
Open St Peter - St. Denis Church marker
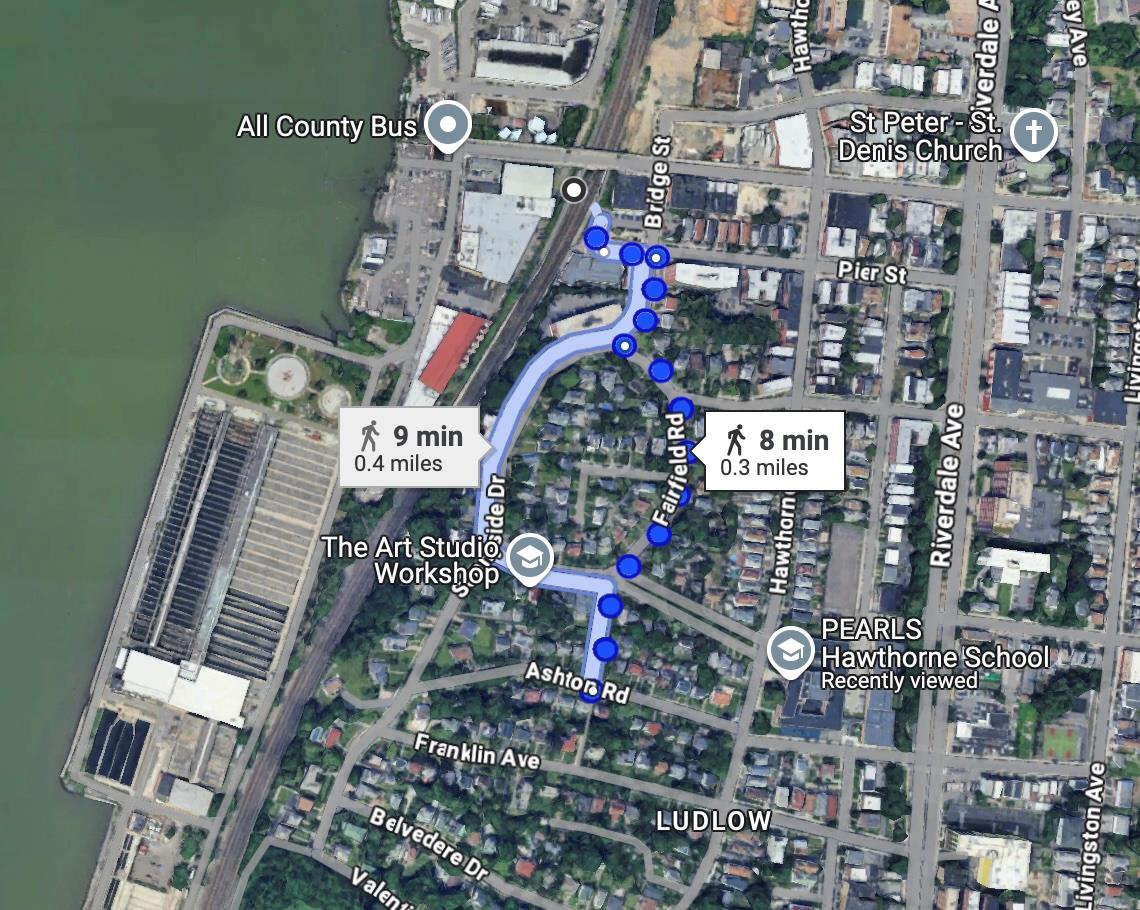pyautogui.click(x=1033, y=132)
